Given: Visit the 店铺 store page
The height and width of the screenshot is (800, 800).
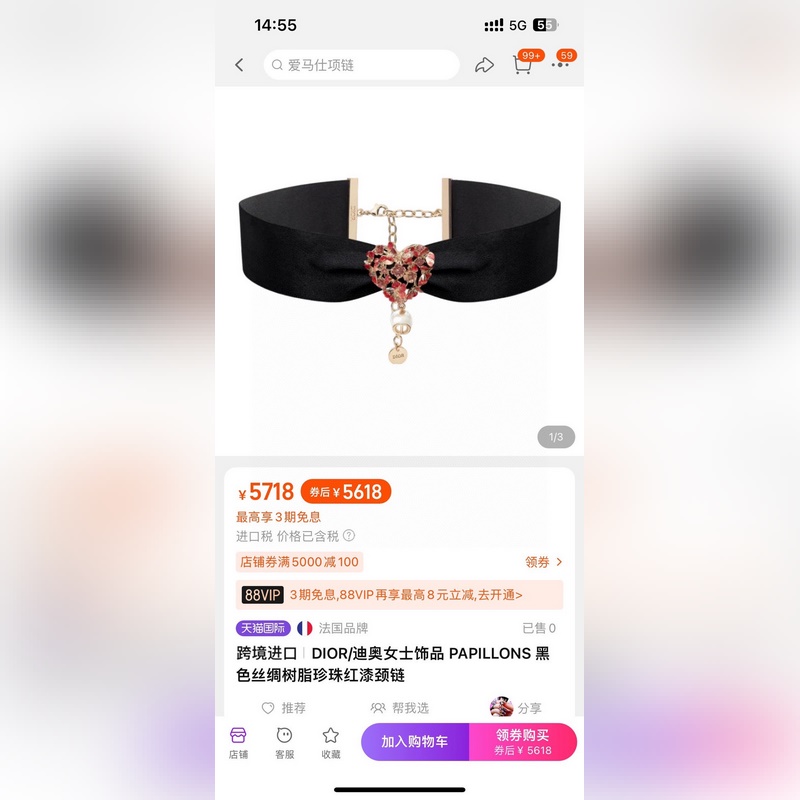Looking at the screenshot, I should click(x=238, y=743).
